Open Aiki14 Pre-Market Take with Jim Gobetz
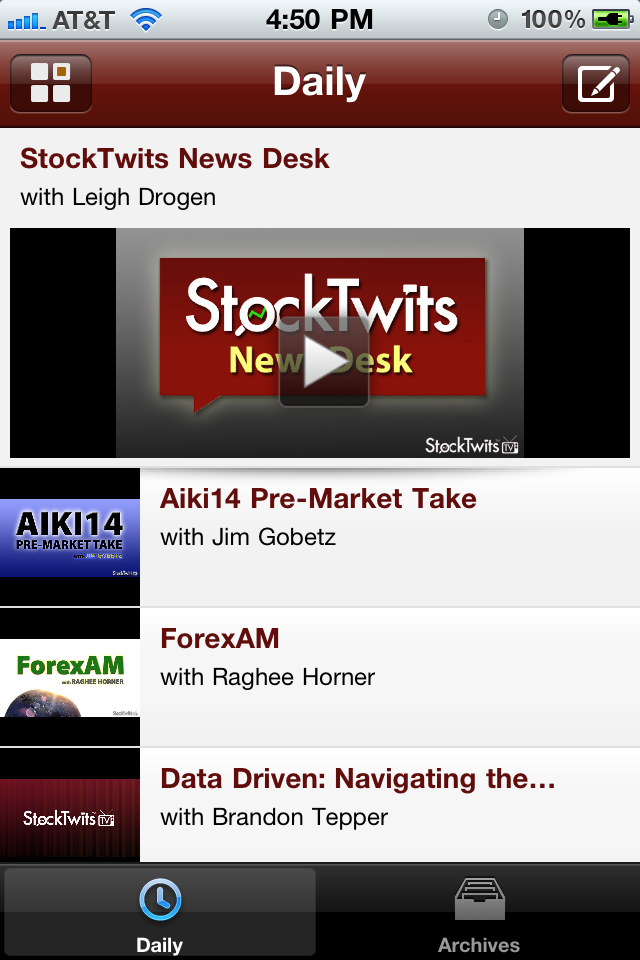 coord(320,537)
